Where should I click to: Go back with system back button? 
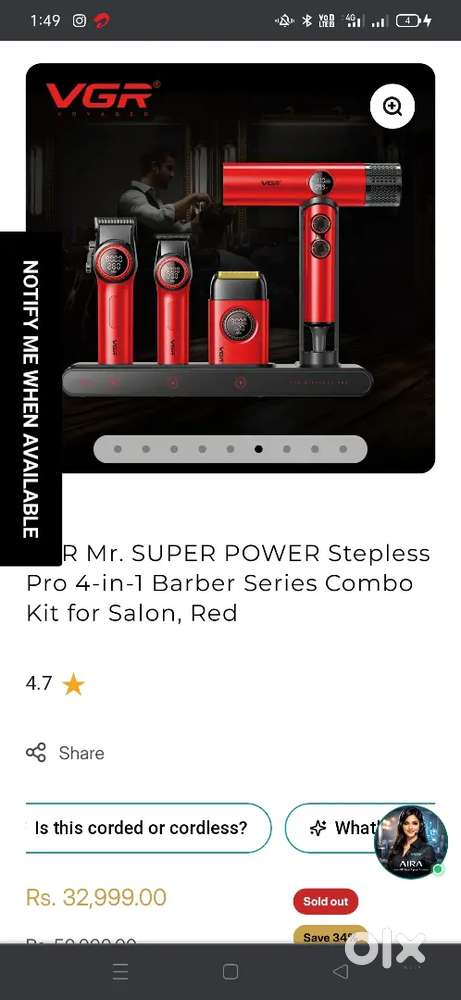[340, 971]
